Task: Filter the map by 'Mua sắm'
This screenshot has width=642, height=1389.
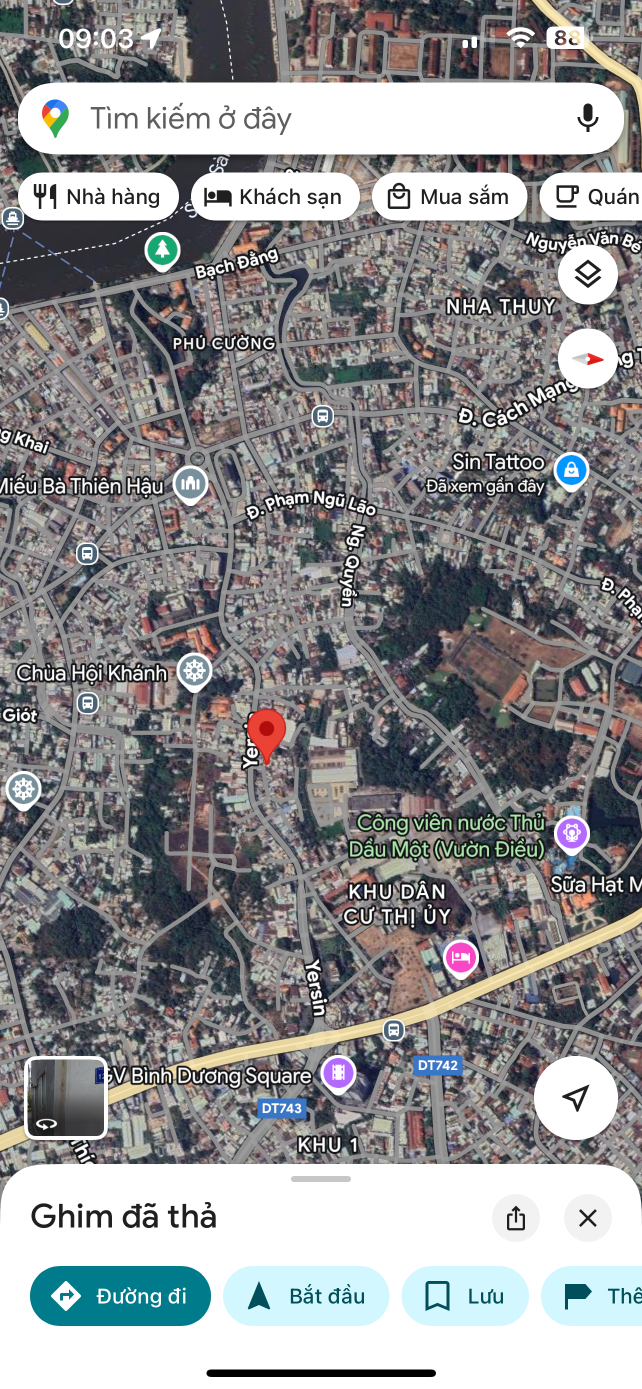Action: pyautogui.click(x=448, y=197)
